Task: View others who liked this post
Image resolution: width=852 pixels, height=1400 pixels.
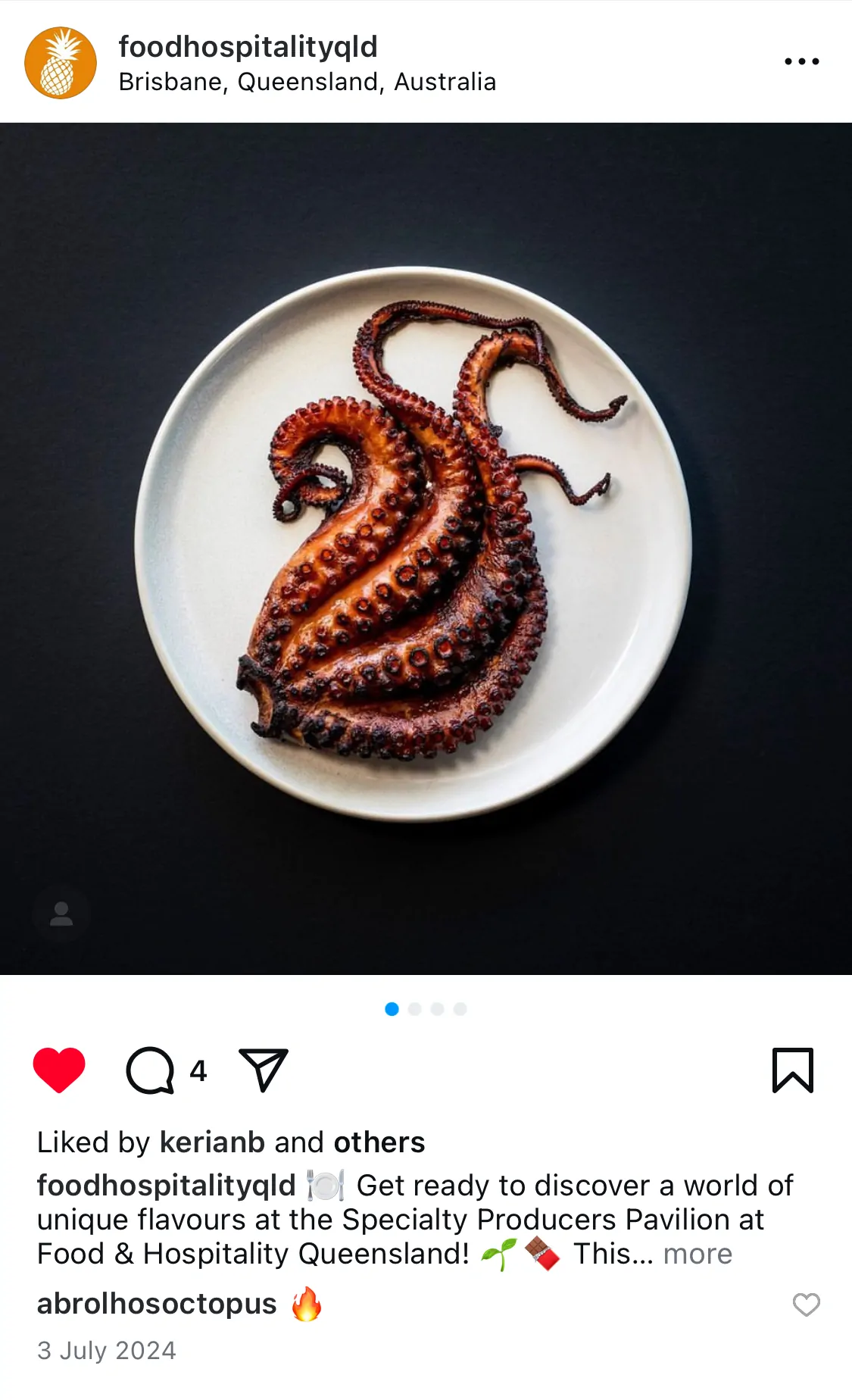Action: 379,1142
